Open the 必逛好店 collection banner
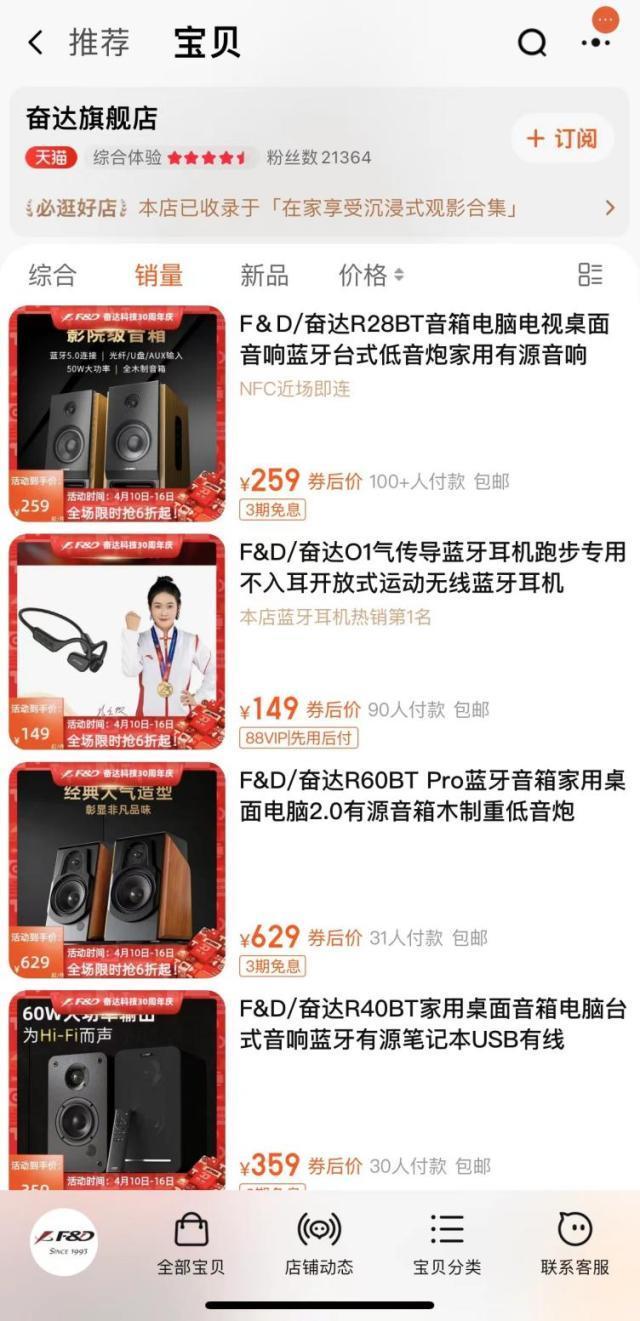The width and height of the screenshot is (640, 1321). point(320,208)
